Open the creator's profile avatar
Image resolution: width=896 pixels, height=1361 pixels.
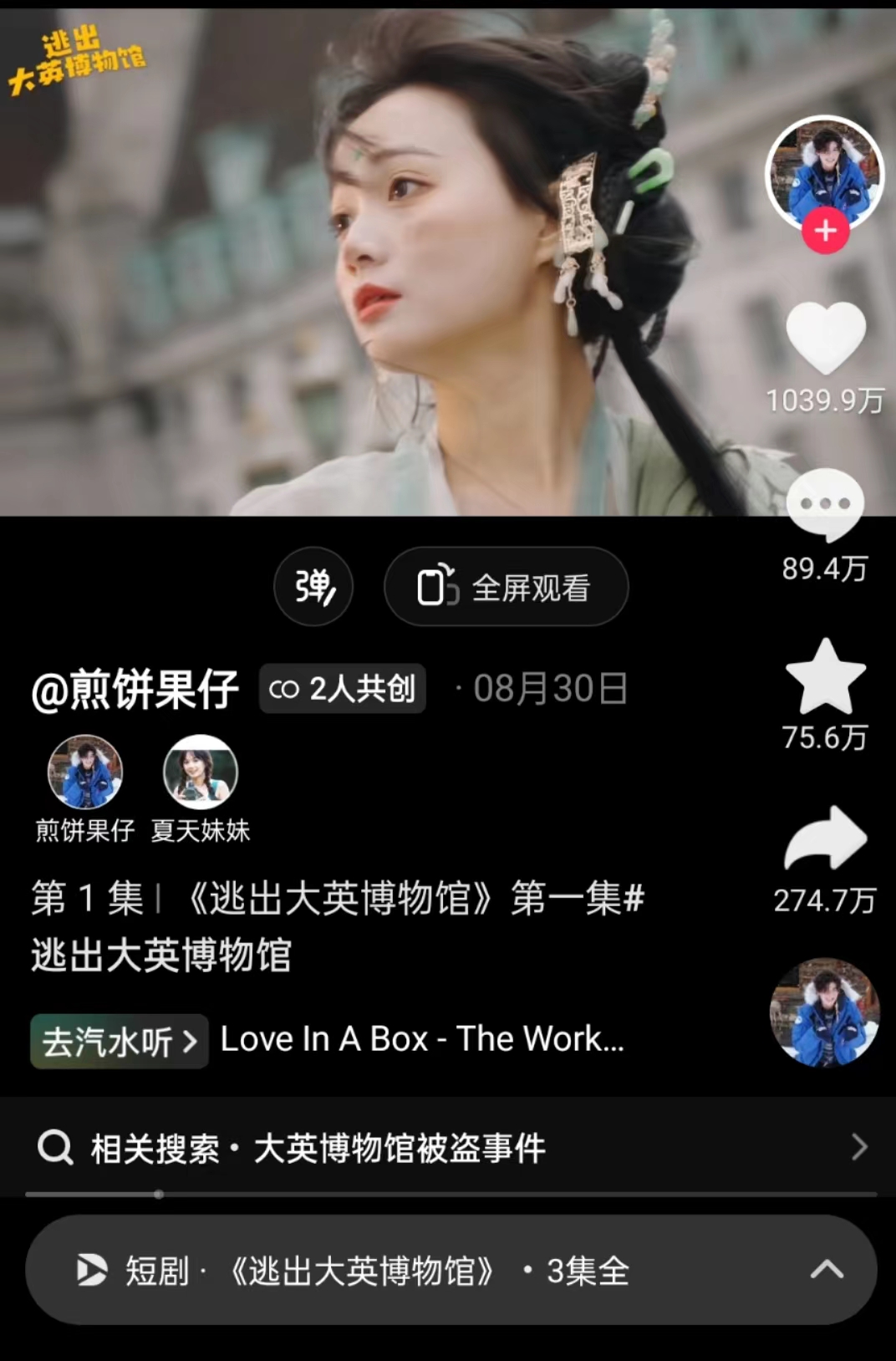(x=824, y=172)
